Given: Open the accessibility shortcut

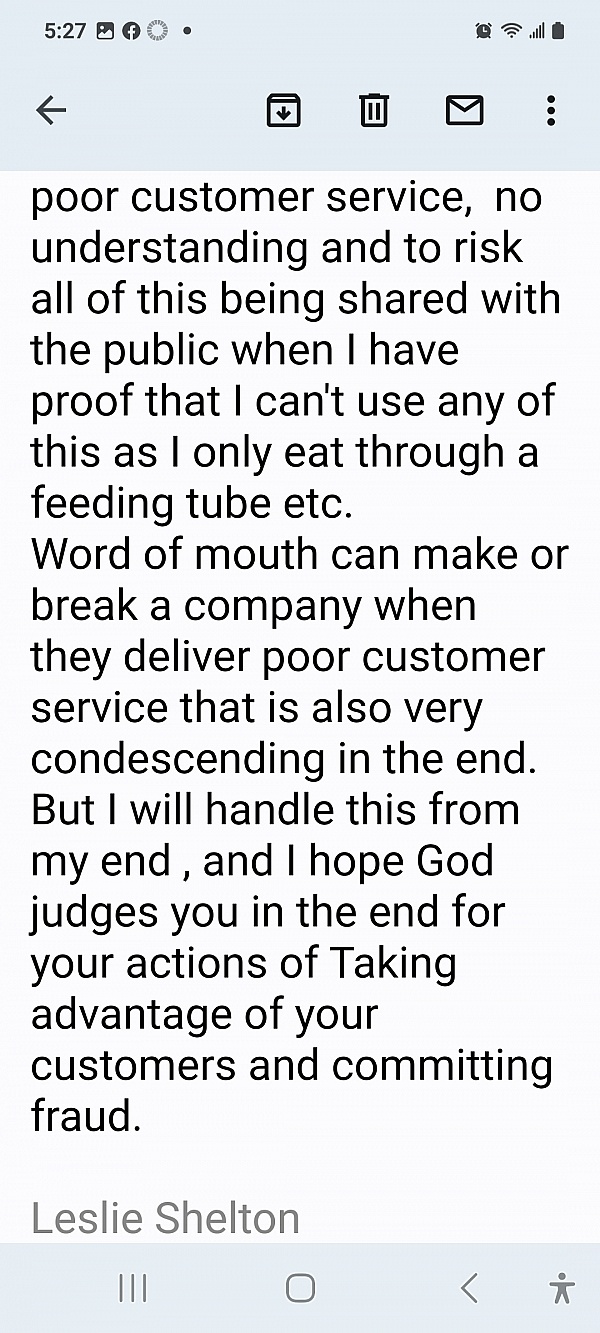Looking at the screenshot, I should tap(562, 1288).
